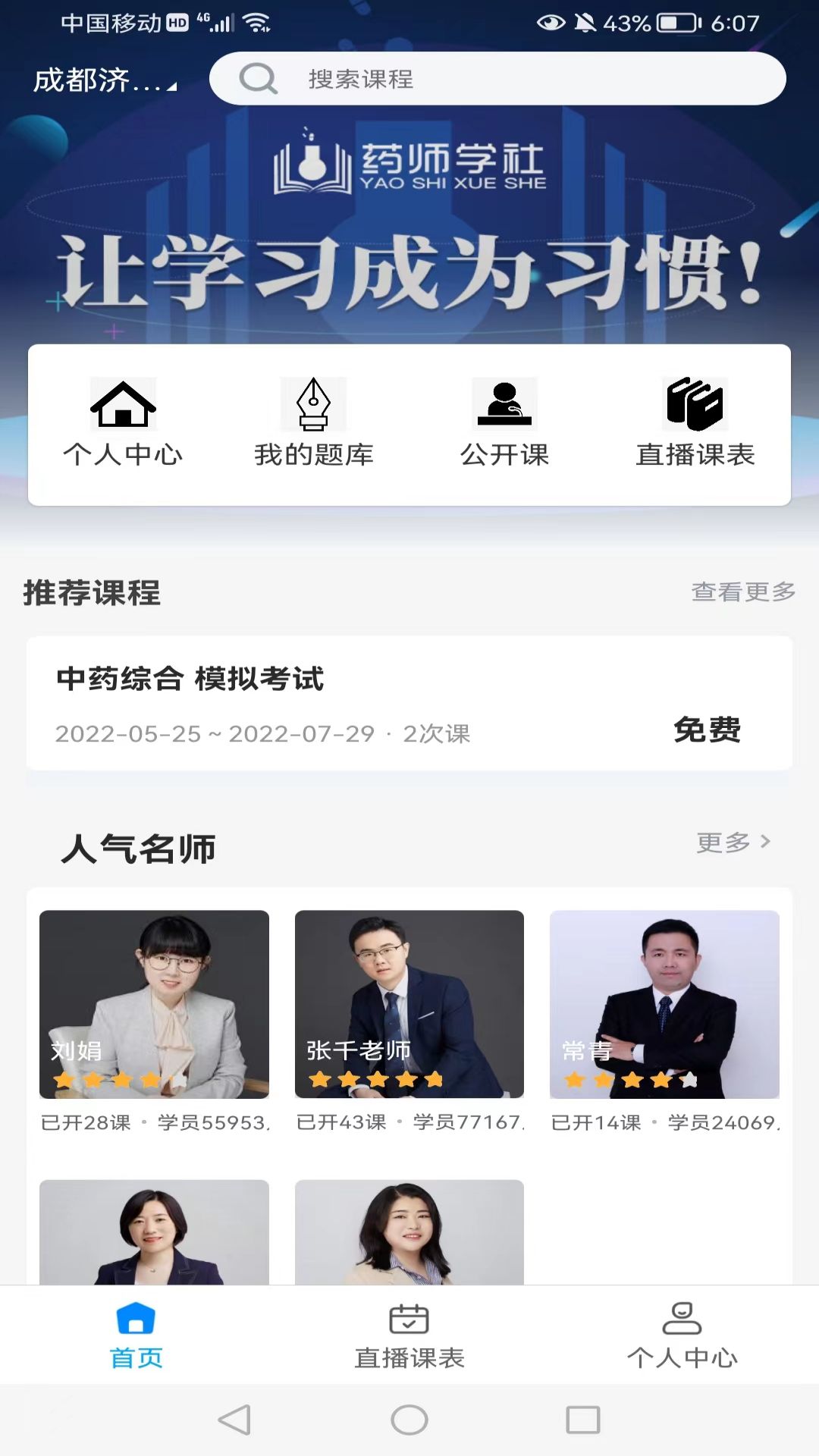Open 查看更多 for recommended courses
This screenshot has width=819, height=1456.
[742, 594]
